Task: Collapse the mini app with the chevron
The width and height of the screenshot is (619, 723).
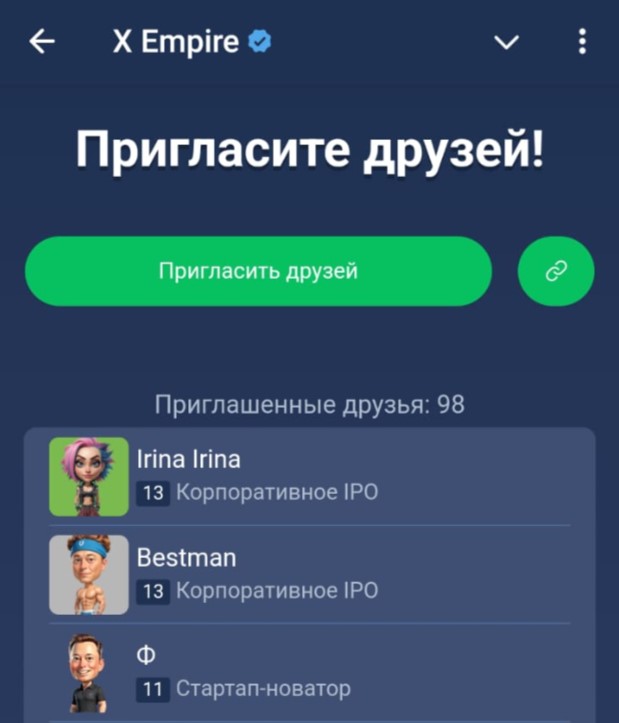Action: (508, 42)
